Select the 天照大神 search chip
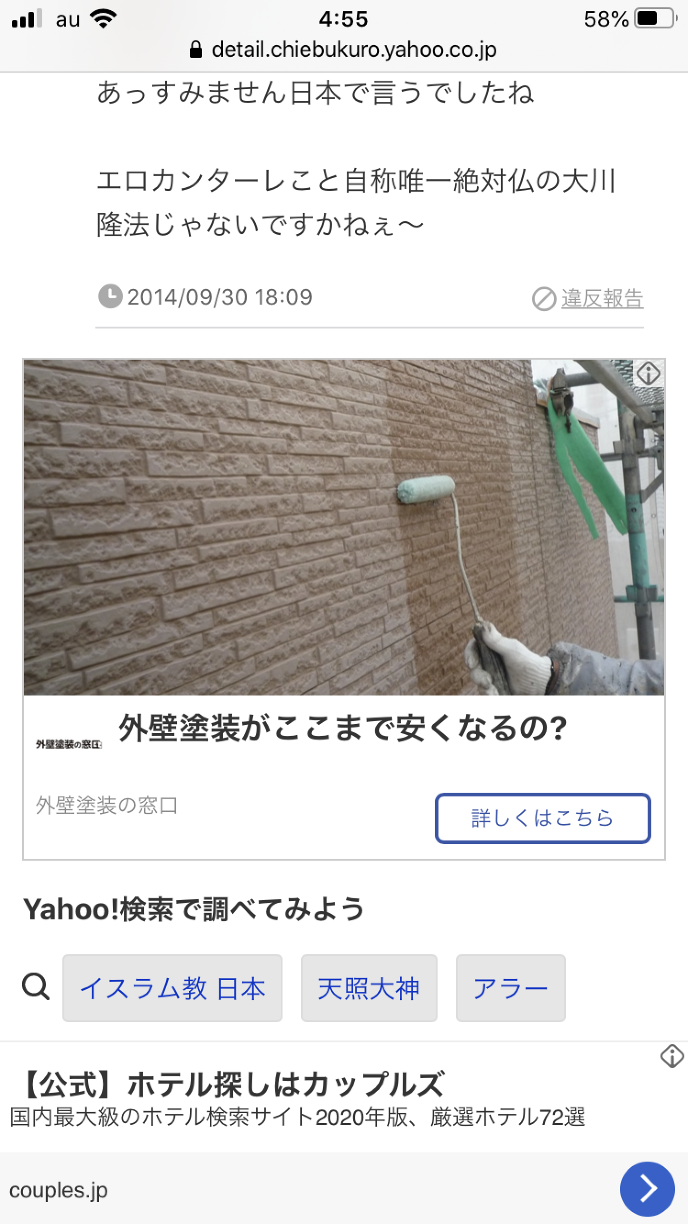 click(x=369, y=988)
